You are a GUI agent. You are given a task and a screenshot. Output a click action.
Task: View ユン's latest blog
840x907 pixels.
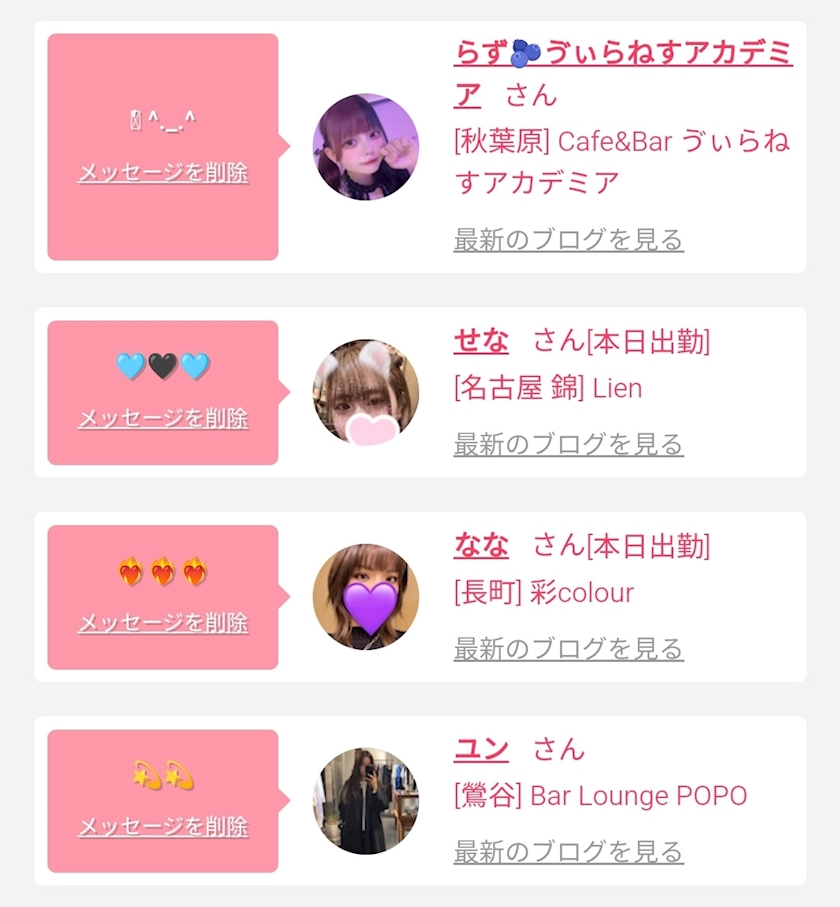click(569, 852)
